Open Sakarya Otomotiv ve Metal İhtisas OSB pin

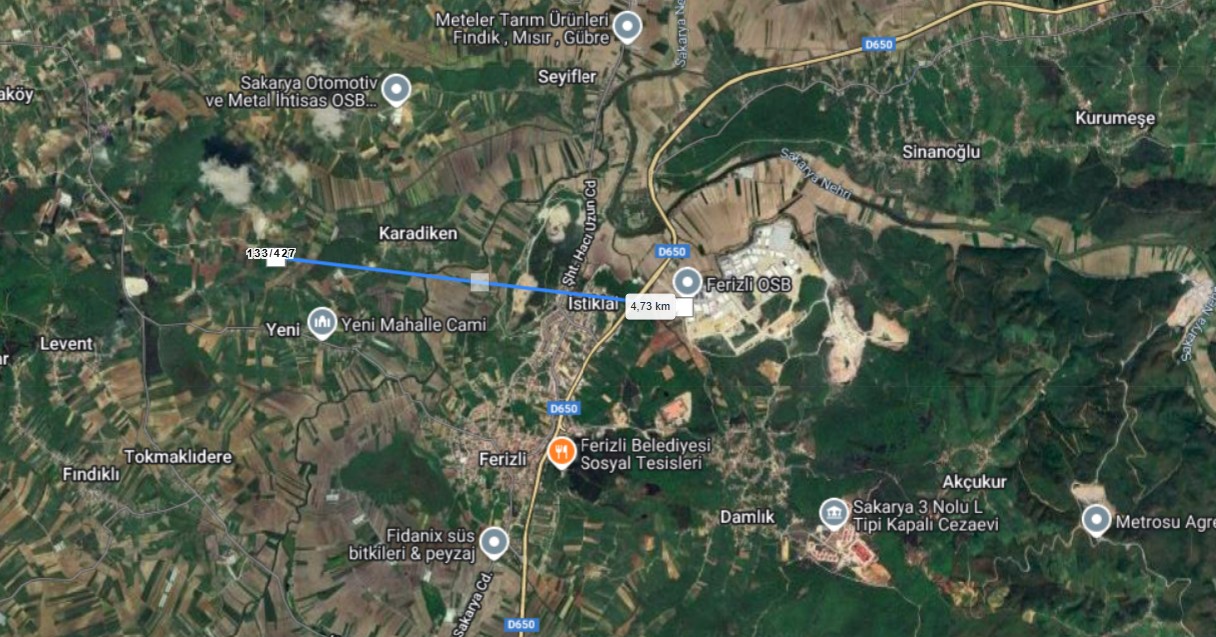coord(397,89)
